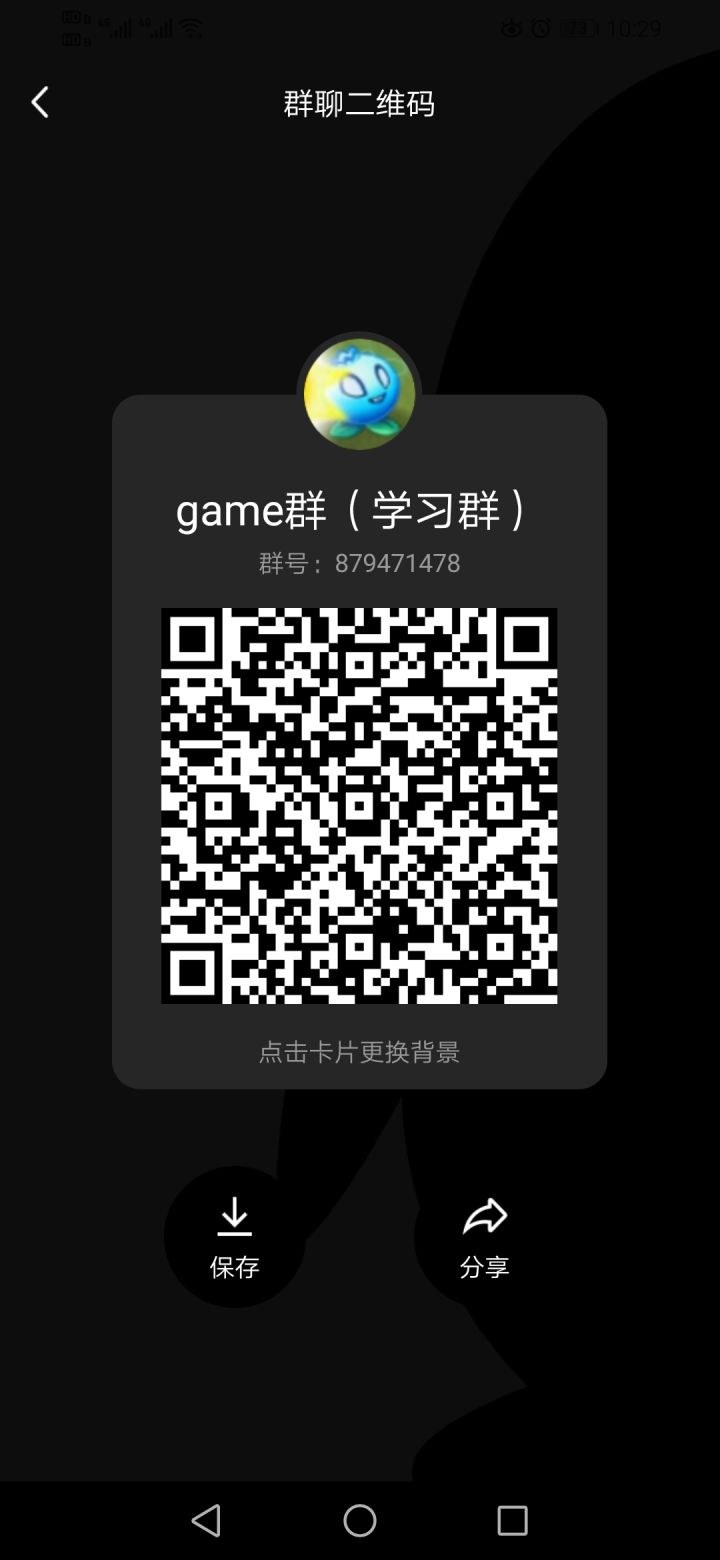Tap the triangle back navigation button

(x=206, y=1521)
